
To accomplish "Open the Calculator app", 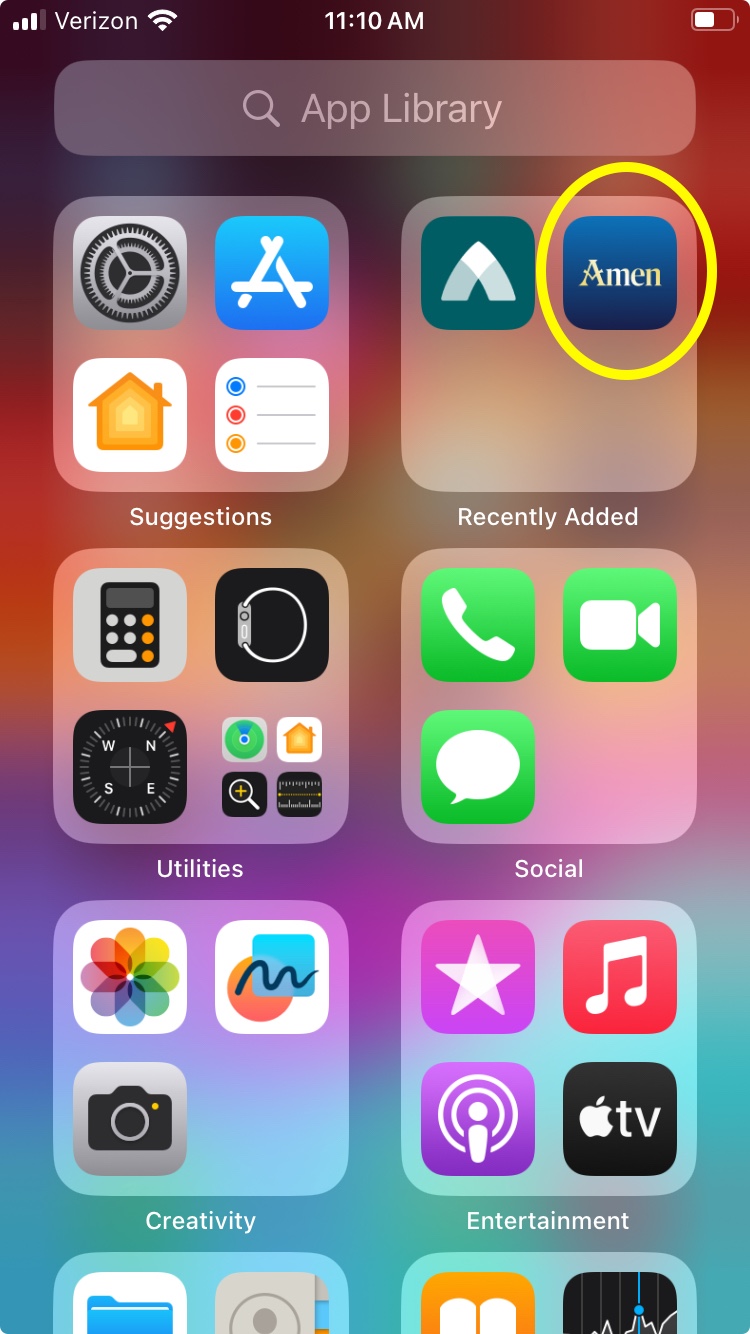I will coord(130,625).
